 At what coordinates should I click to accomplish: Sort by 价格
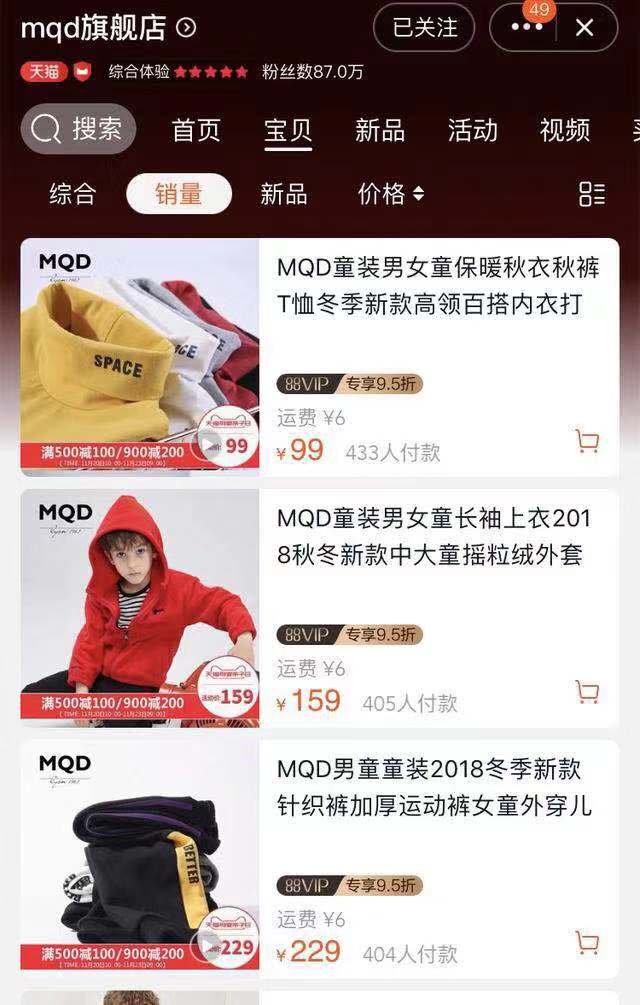tap(391, 194)
